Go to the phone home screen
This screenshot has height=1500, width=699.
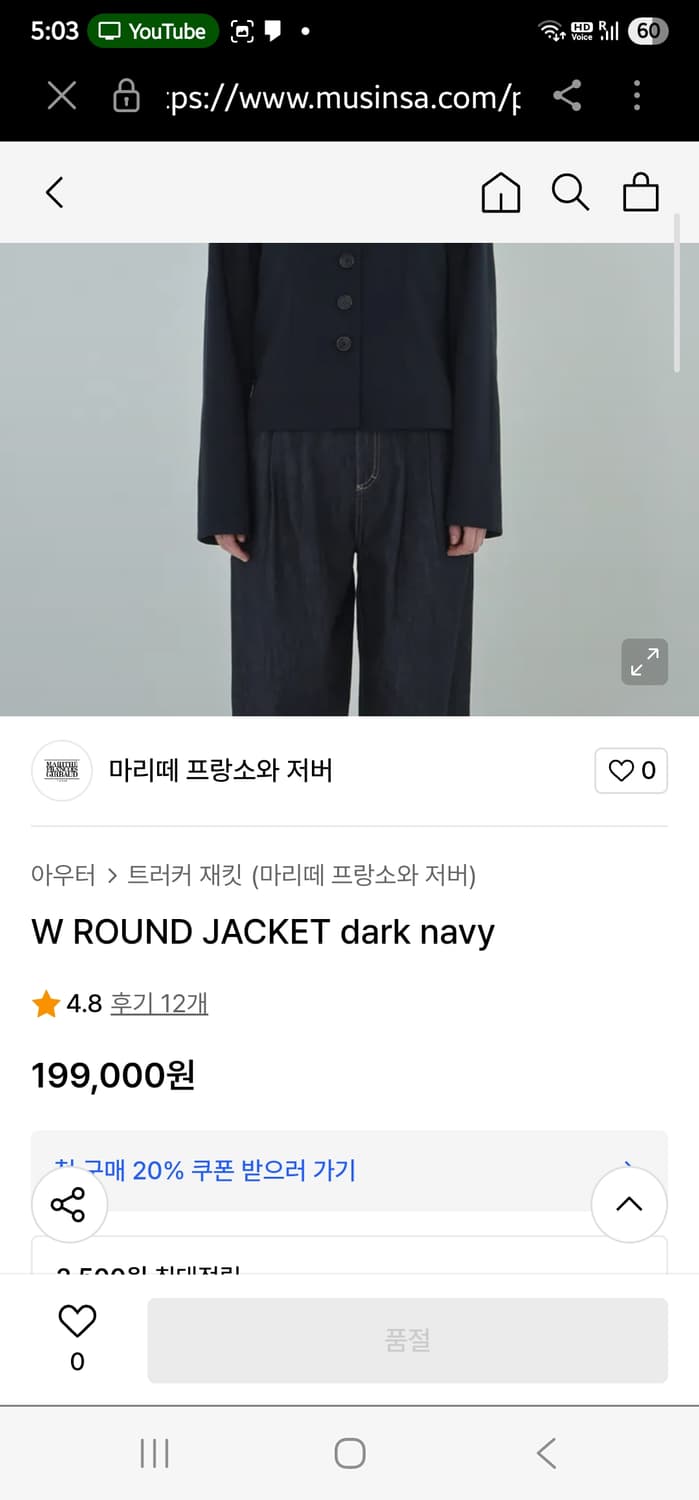coord(349,1453)
